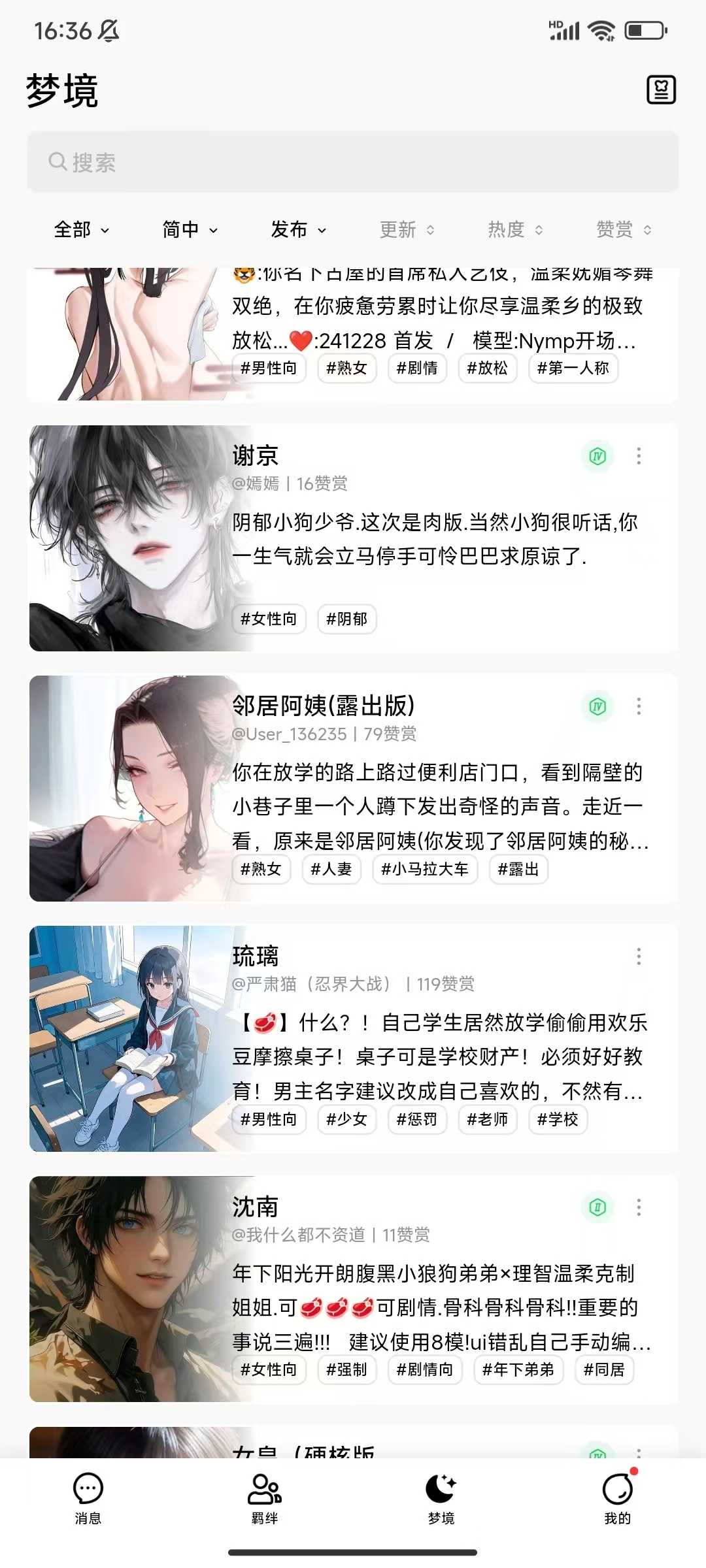Expand the 简中 language dropdown

coord(190,230)
